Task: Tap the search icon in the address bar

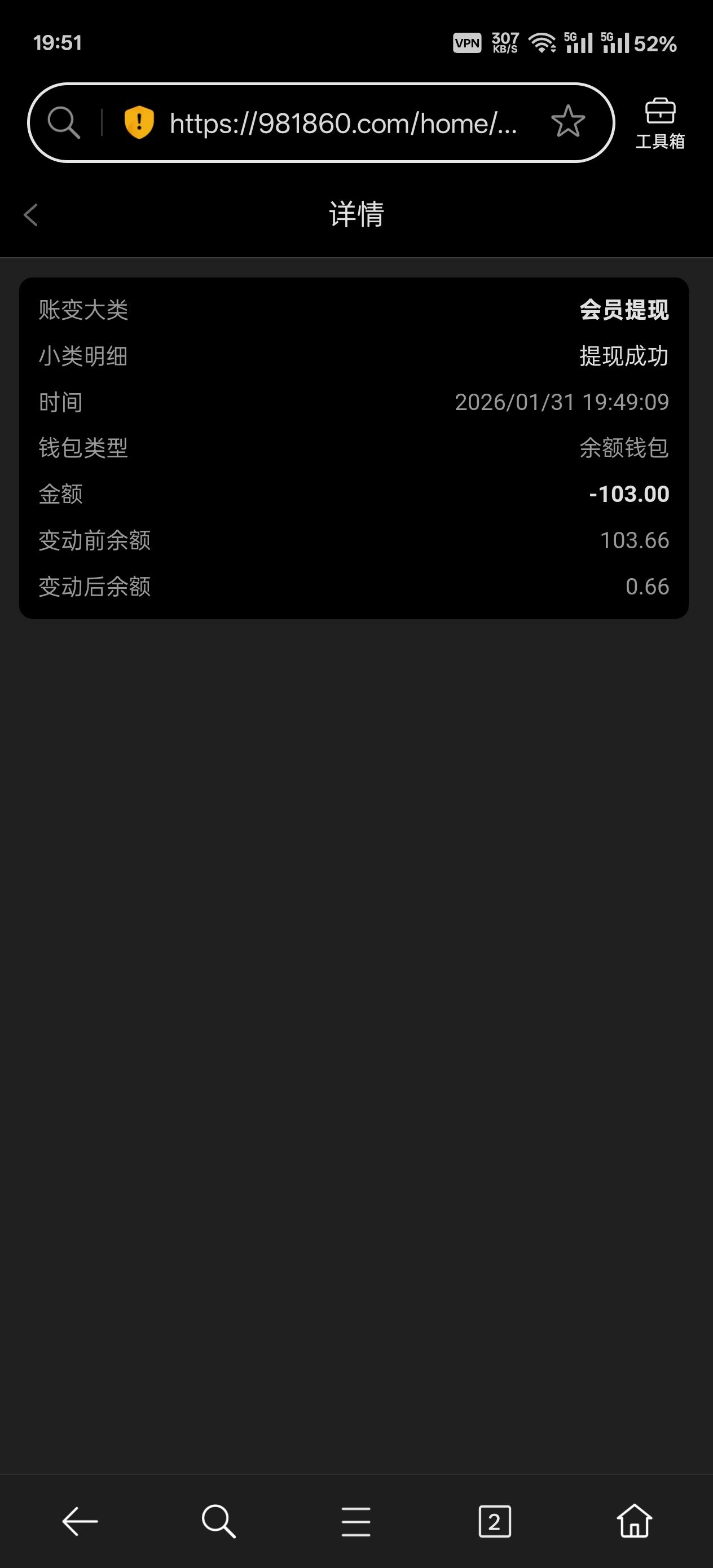Action: tap(64, 123)
